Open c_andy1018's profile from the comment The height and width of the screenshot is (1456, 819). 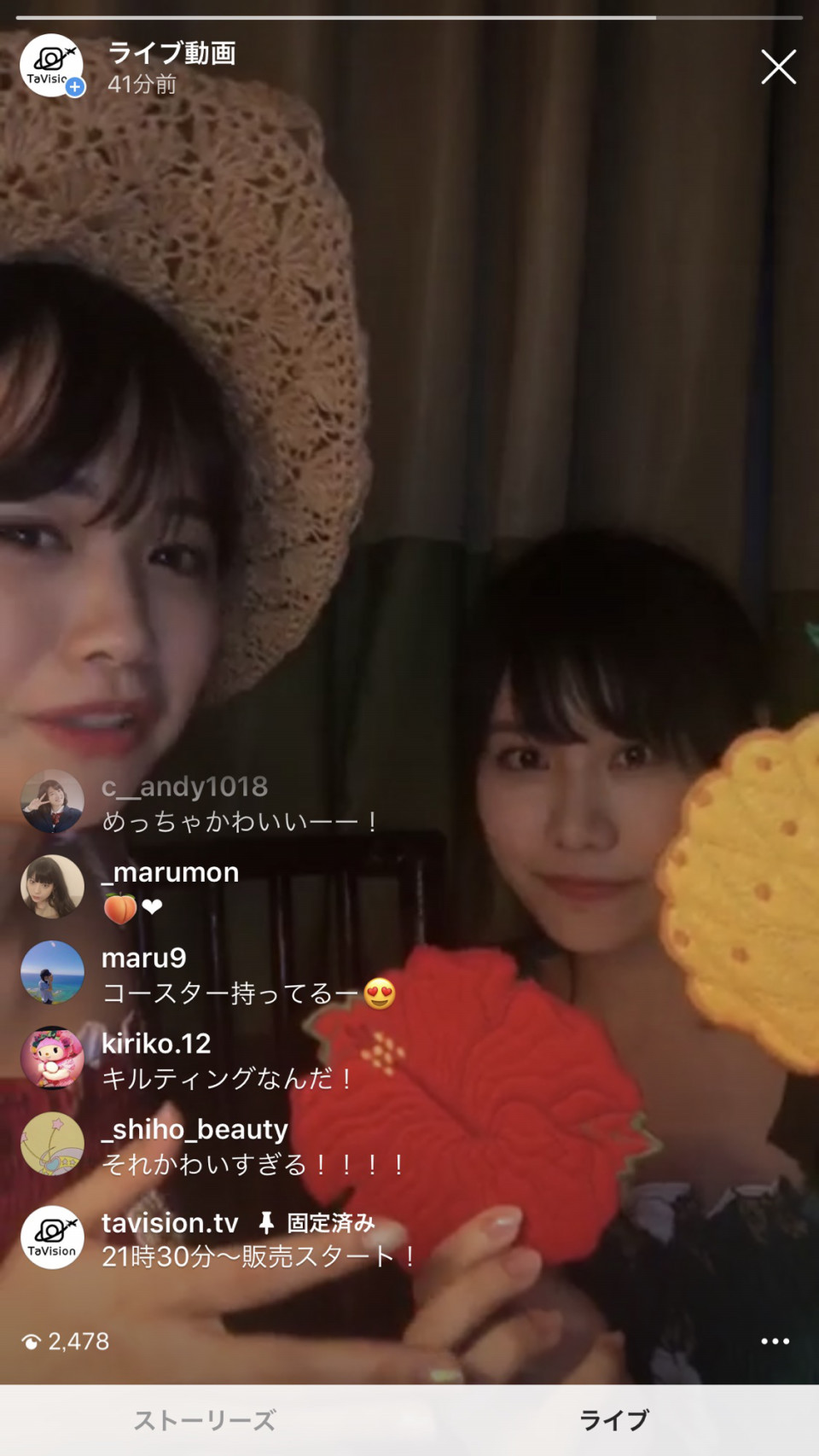click(52, 802)
